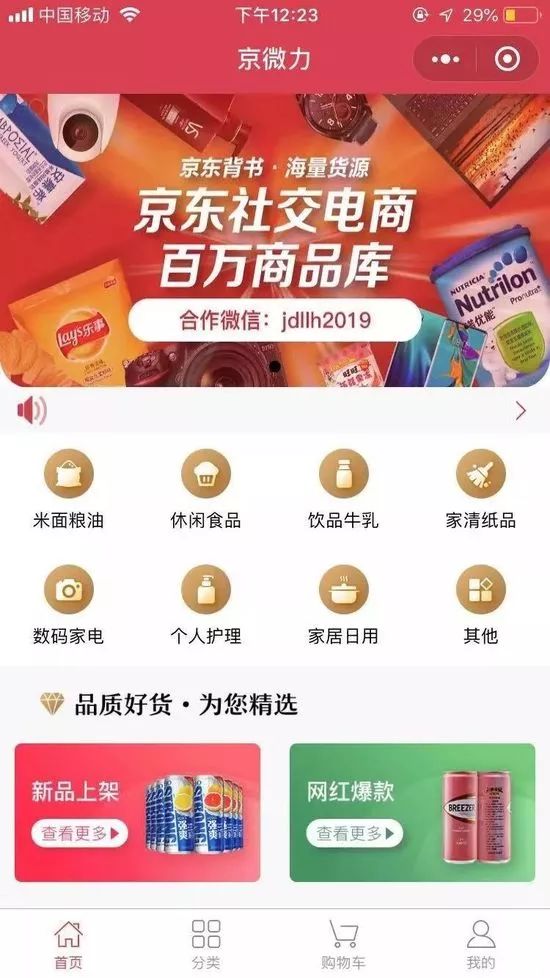
Task: Tap 查看更多 on the 网红爆款 card
Action: coord(354,833)
